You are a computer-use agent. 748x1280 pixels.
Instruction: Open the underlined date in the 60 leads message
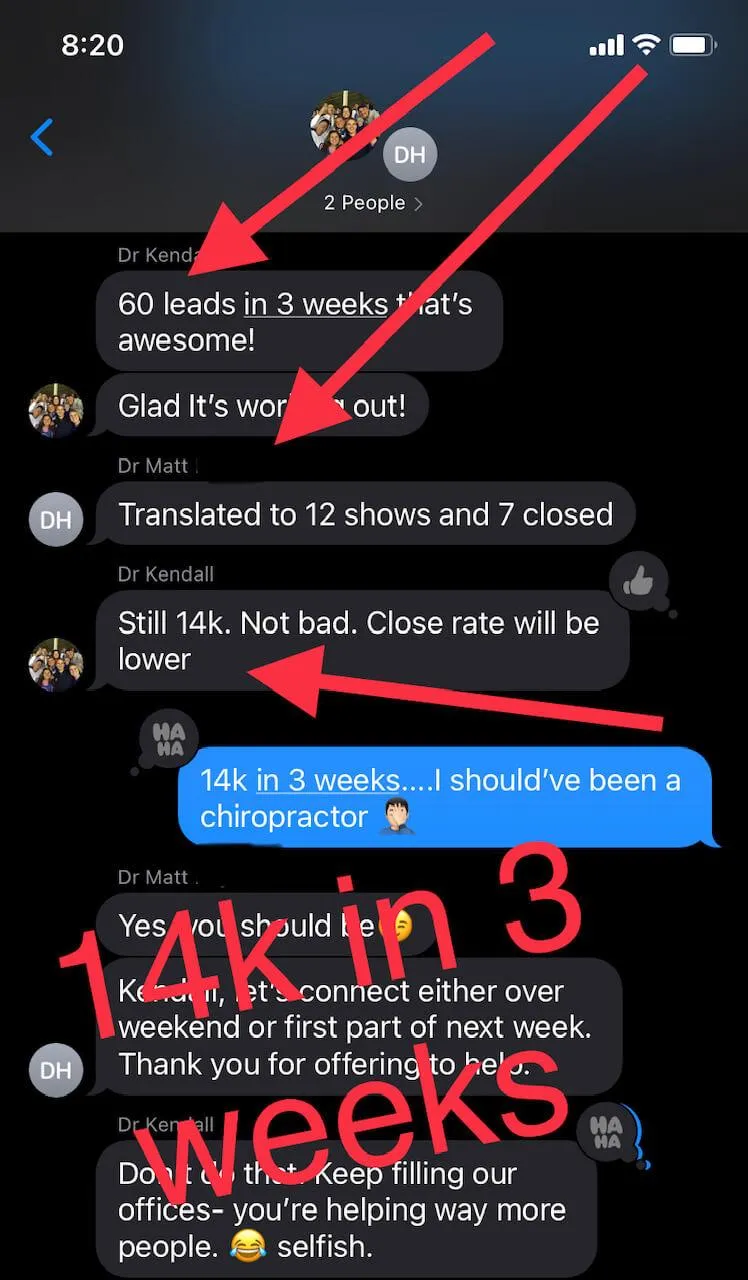(x=315, y=304)
